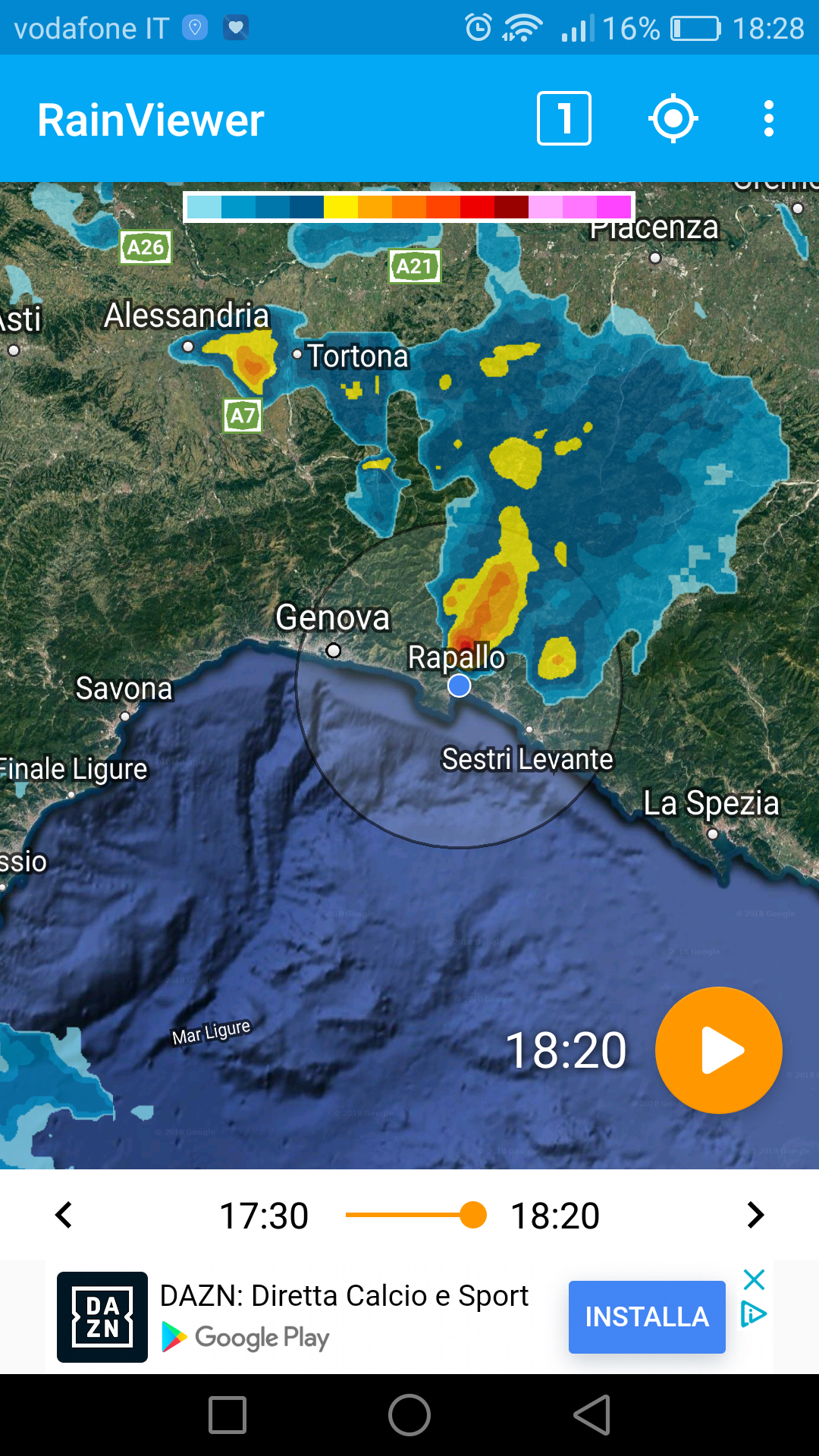Image resolution: width=819 pixels, height=1456 pixels.
Task: Open the layer selector marked 1
Action: coord(563,118)
